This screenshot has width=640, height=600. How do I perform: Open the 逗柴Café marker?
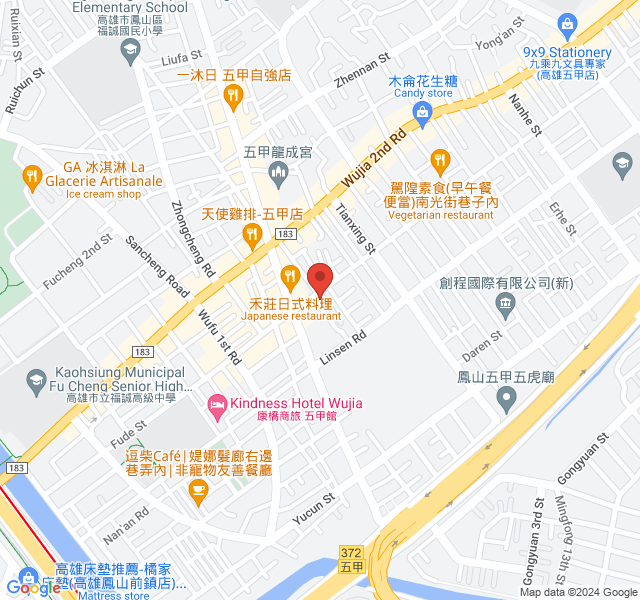[x=198, y=490]
